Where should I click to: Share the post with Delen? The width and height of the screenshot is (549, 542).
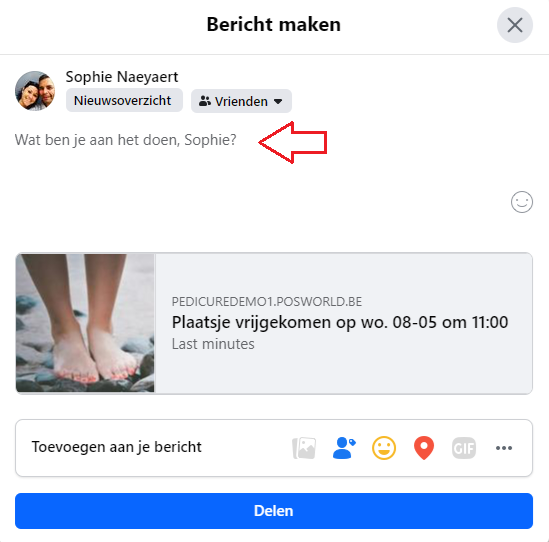(x=274, y=511)
